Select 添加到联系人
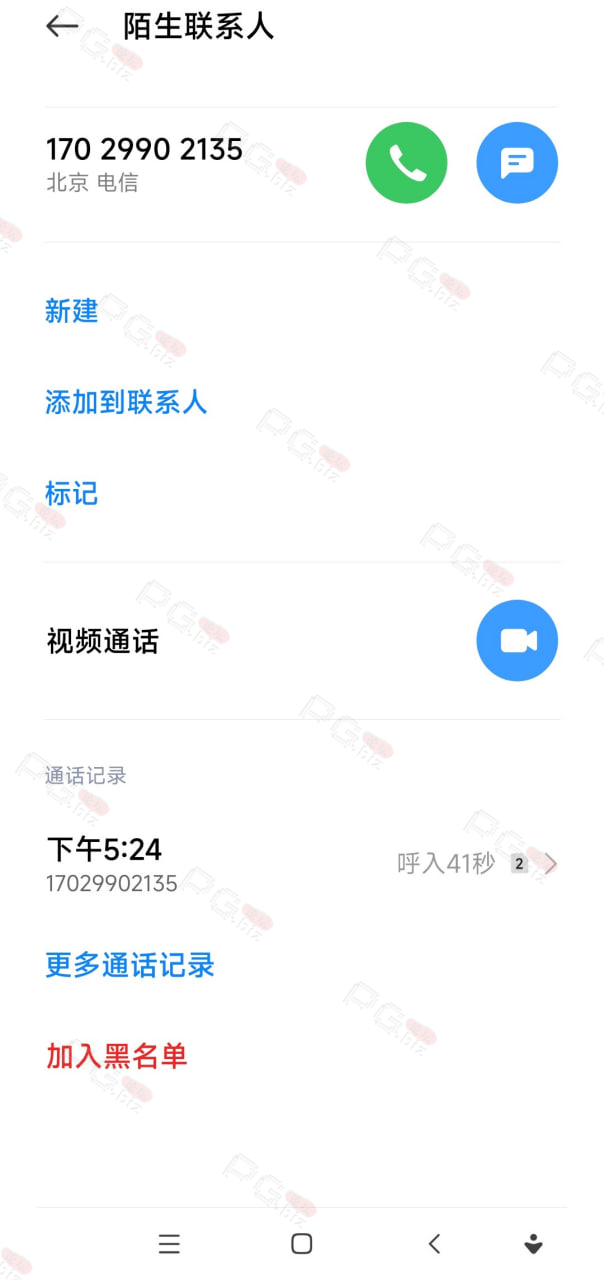 126,402
